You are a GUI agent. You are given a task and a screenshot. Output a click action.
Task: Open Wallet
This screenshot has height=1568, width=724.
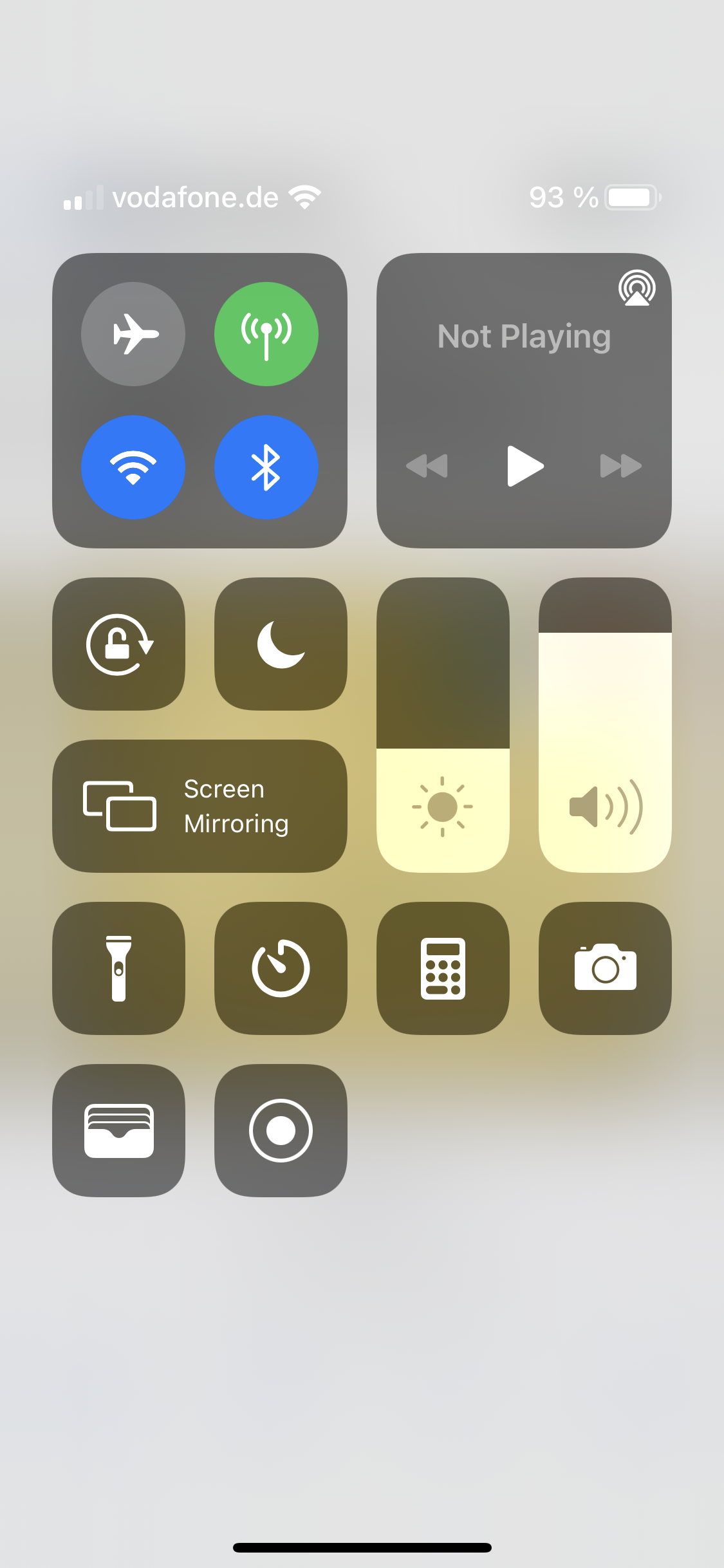119,1130
